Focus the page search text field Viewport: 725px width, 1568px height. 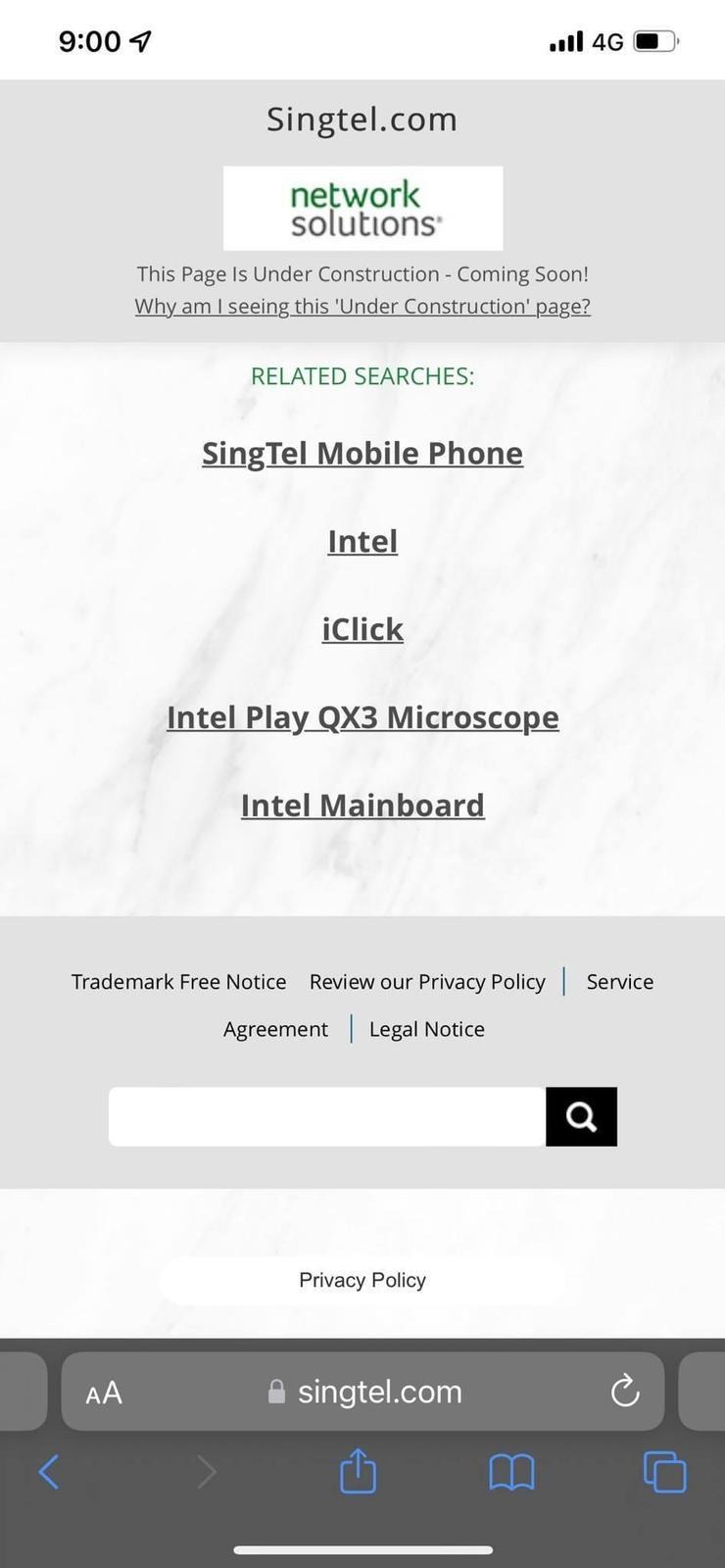pos(326,1116)
